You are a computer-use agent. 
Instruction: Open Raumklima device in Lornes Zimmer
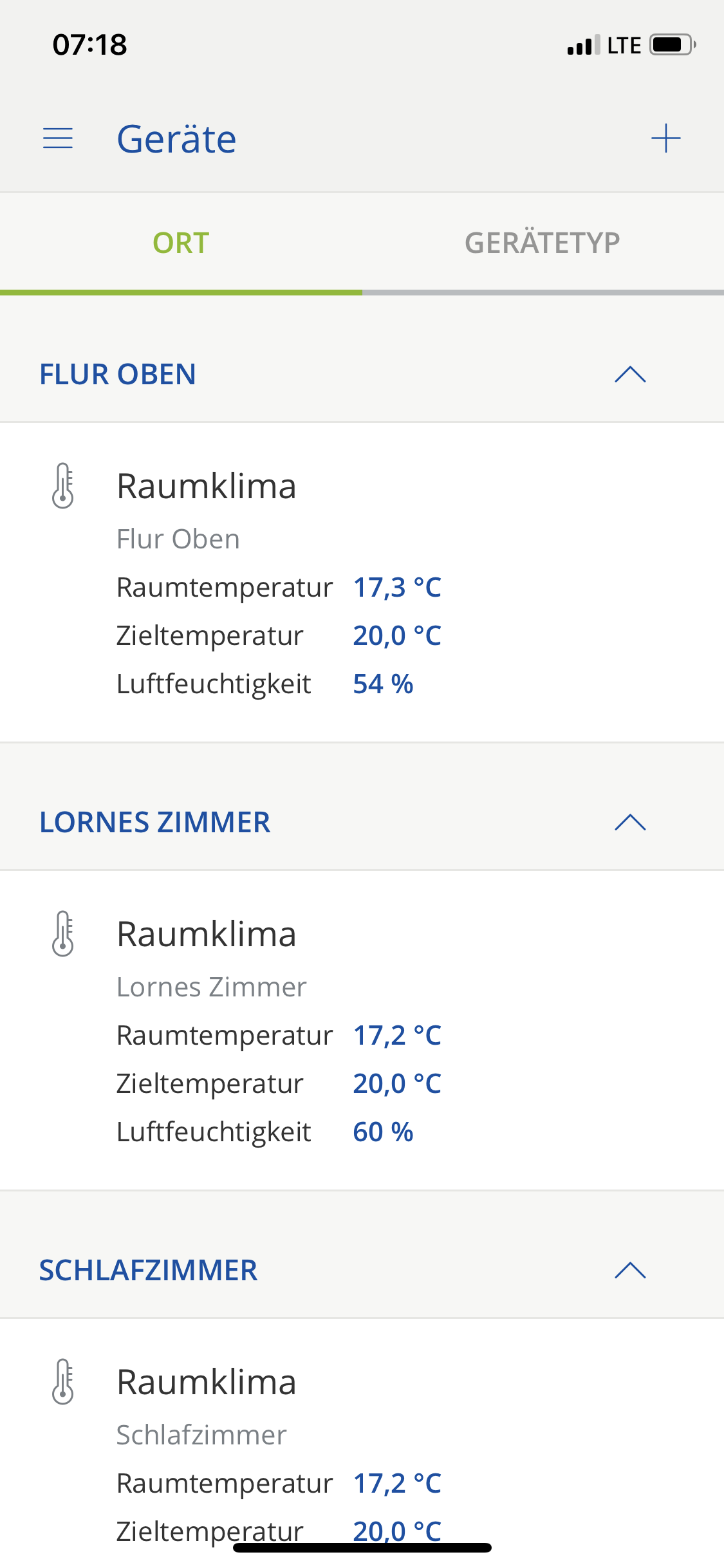(206, 934)
